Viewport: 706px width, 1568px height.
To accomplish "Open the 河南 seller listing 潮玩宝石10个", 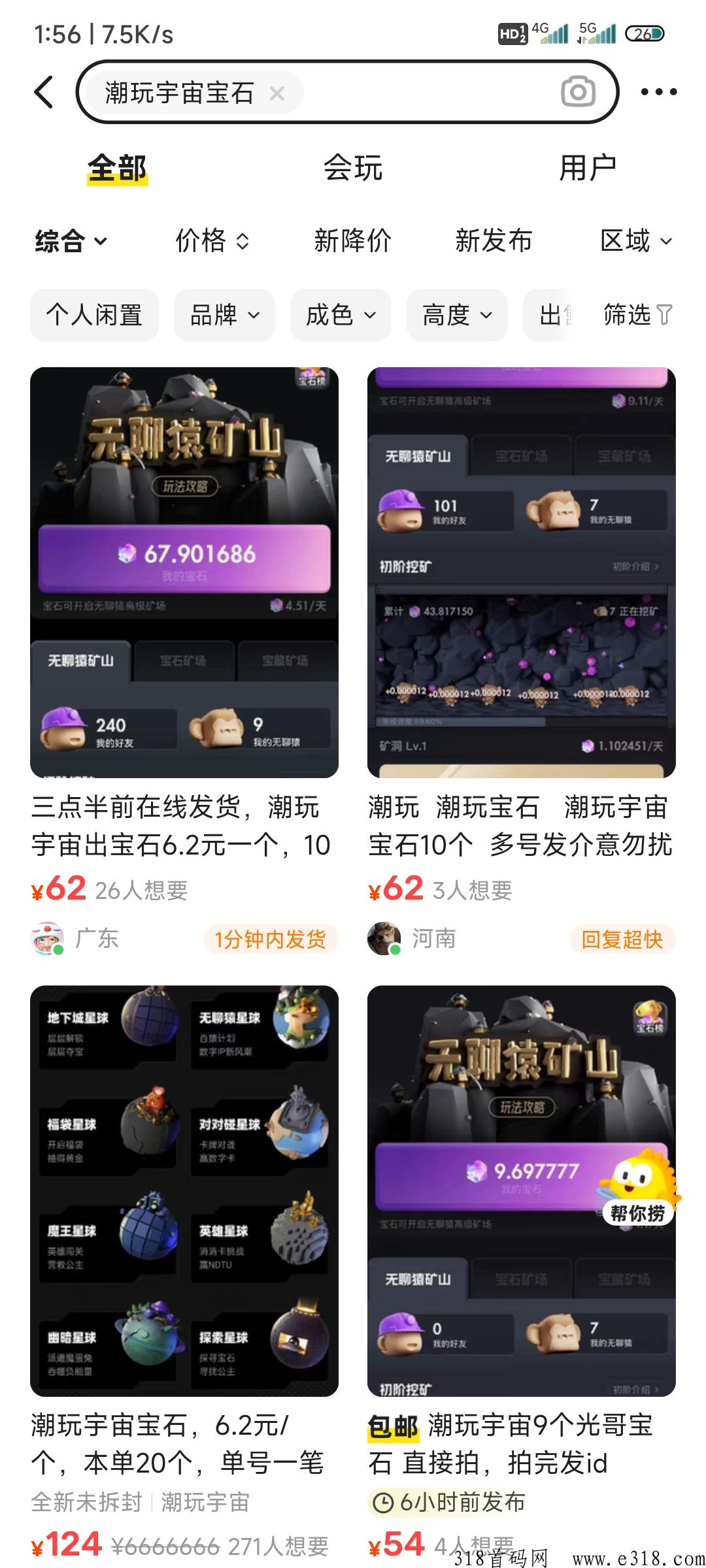I will click(x=522, y=661).
